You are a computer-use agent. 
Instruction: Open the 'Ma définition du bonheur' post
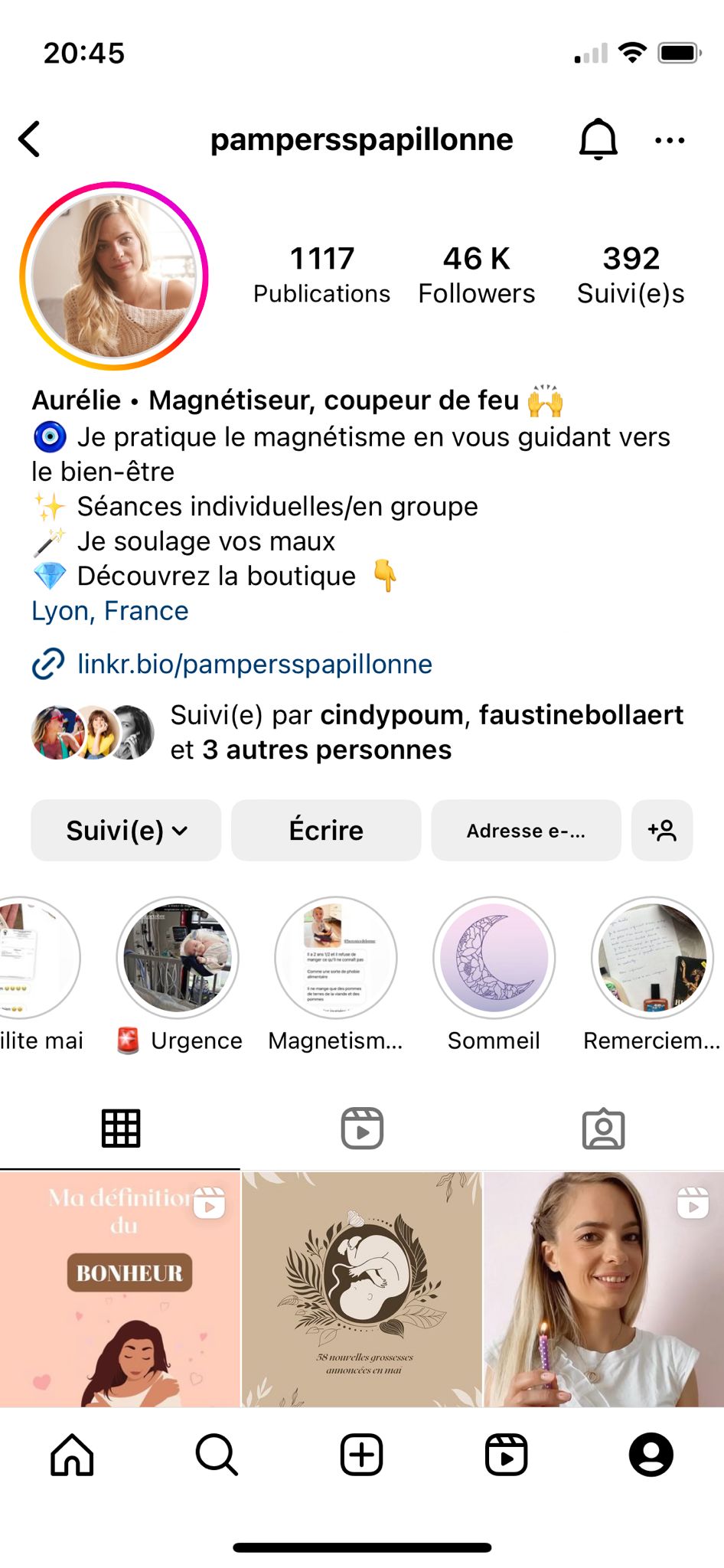tap(120, 1289)
